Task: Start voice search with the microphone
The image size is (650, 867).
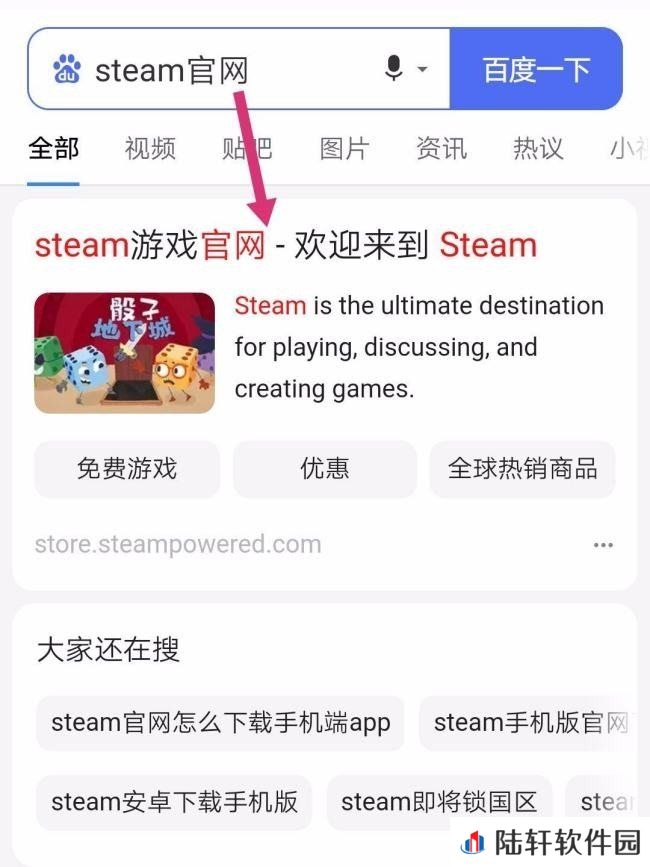Action: (394, 69)
